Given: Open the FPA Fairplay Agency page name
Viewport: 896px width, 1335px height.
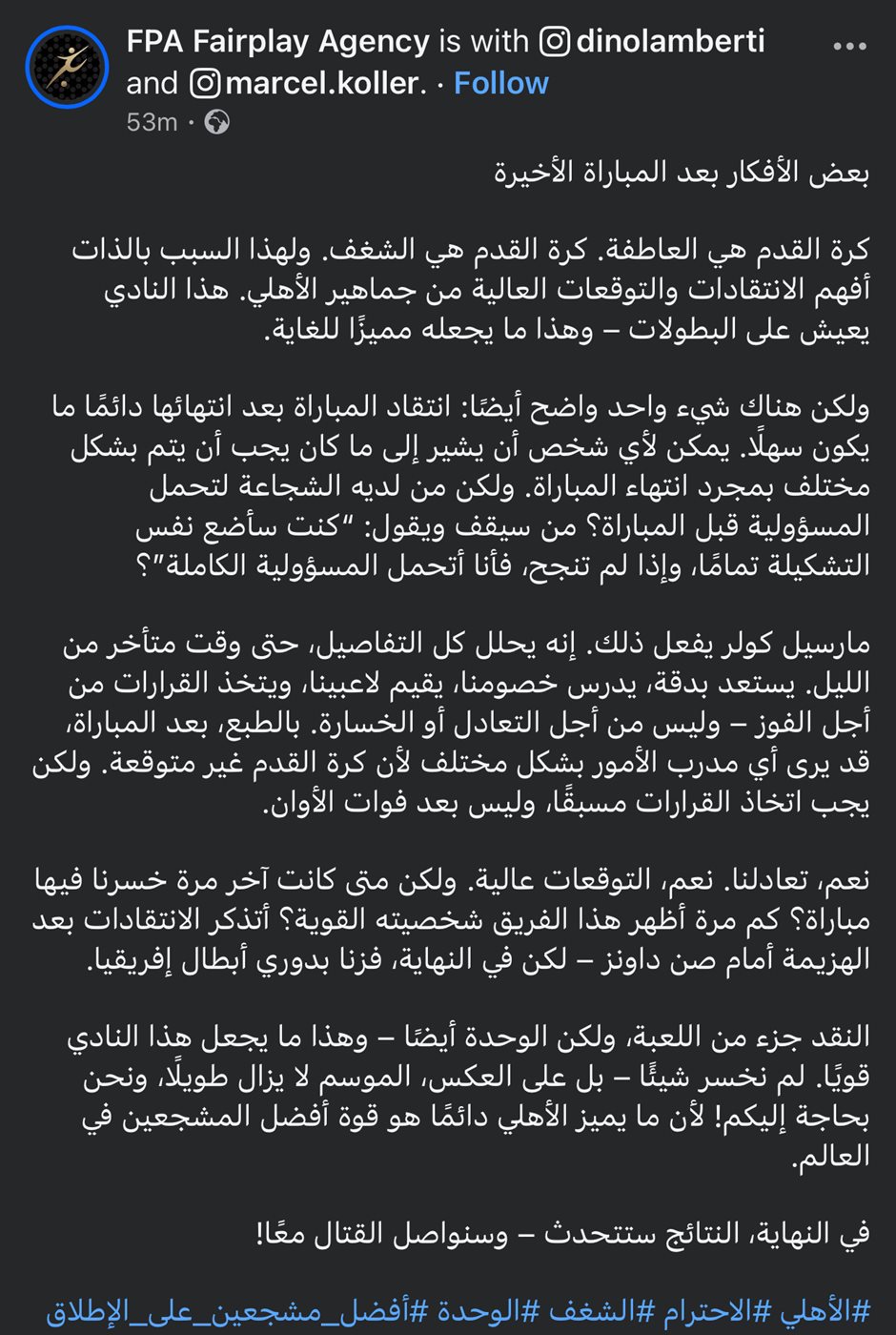Looking at the screenshot, I should point(278,42).
